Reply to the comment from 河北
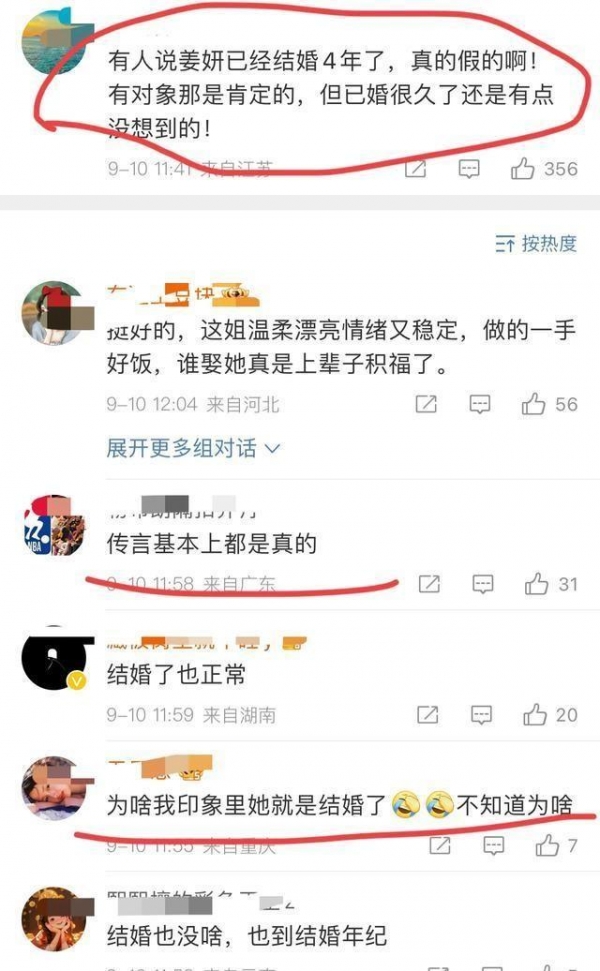 tap(481, 404)
